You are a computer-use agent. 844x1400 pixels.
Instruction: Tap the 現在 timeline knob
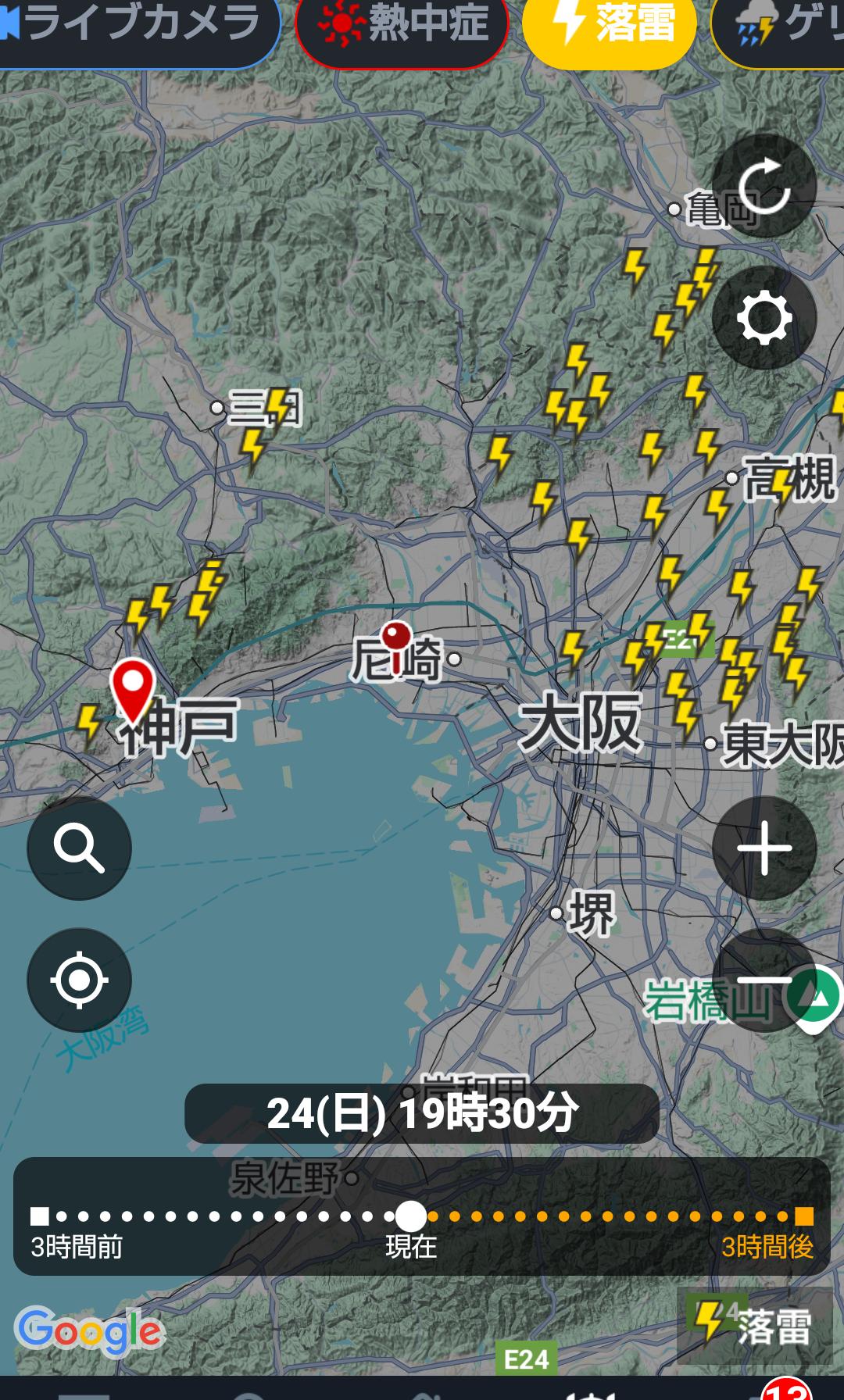(x=410, y=1216)
